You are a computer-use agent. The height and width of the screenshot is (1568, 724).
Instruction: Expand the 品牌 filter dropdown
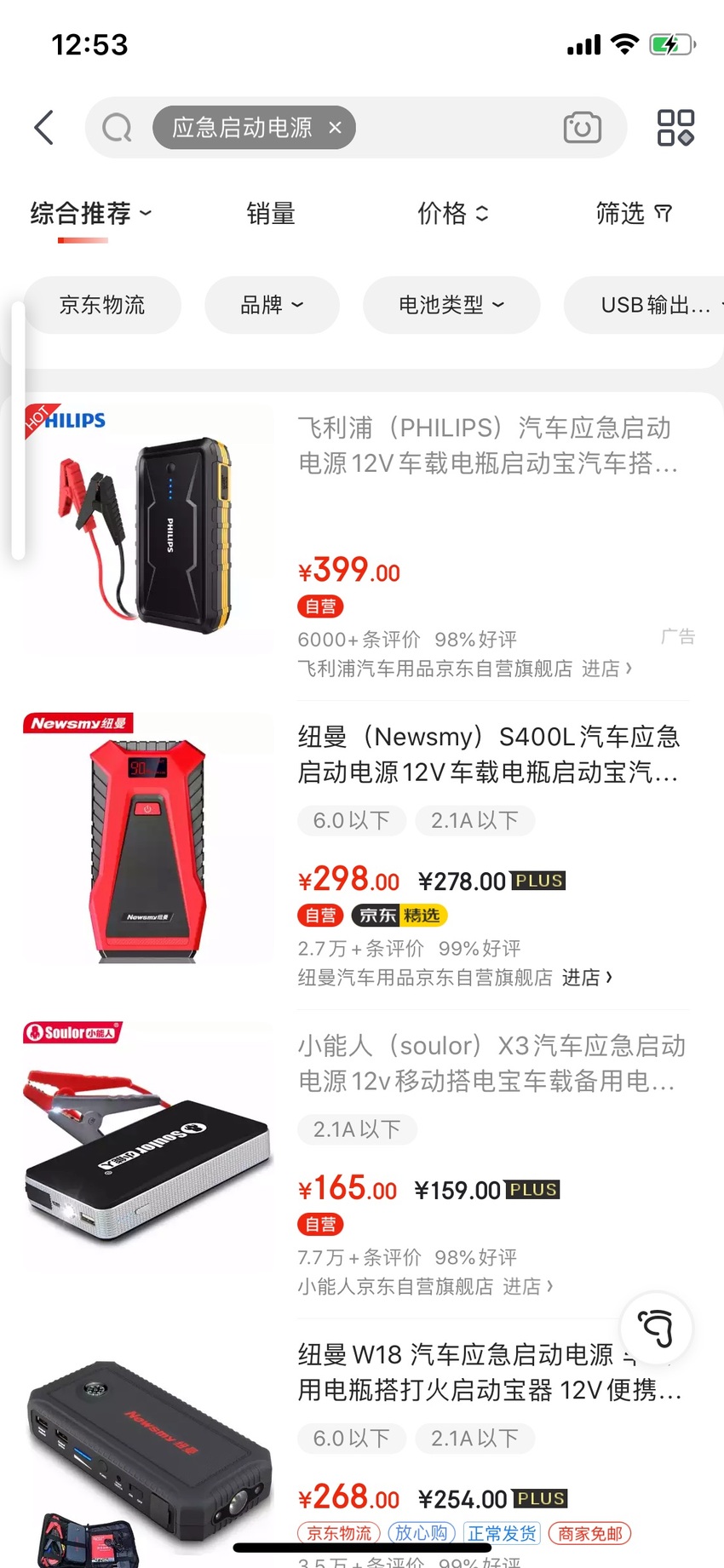272,305
